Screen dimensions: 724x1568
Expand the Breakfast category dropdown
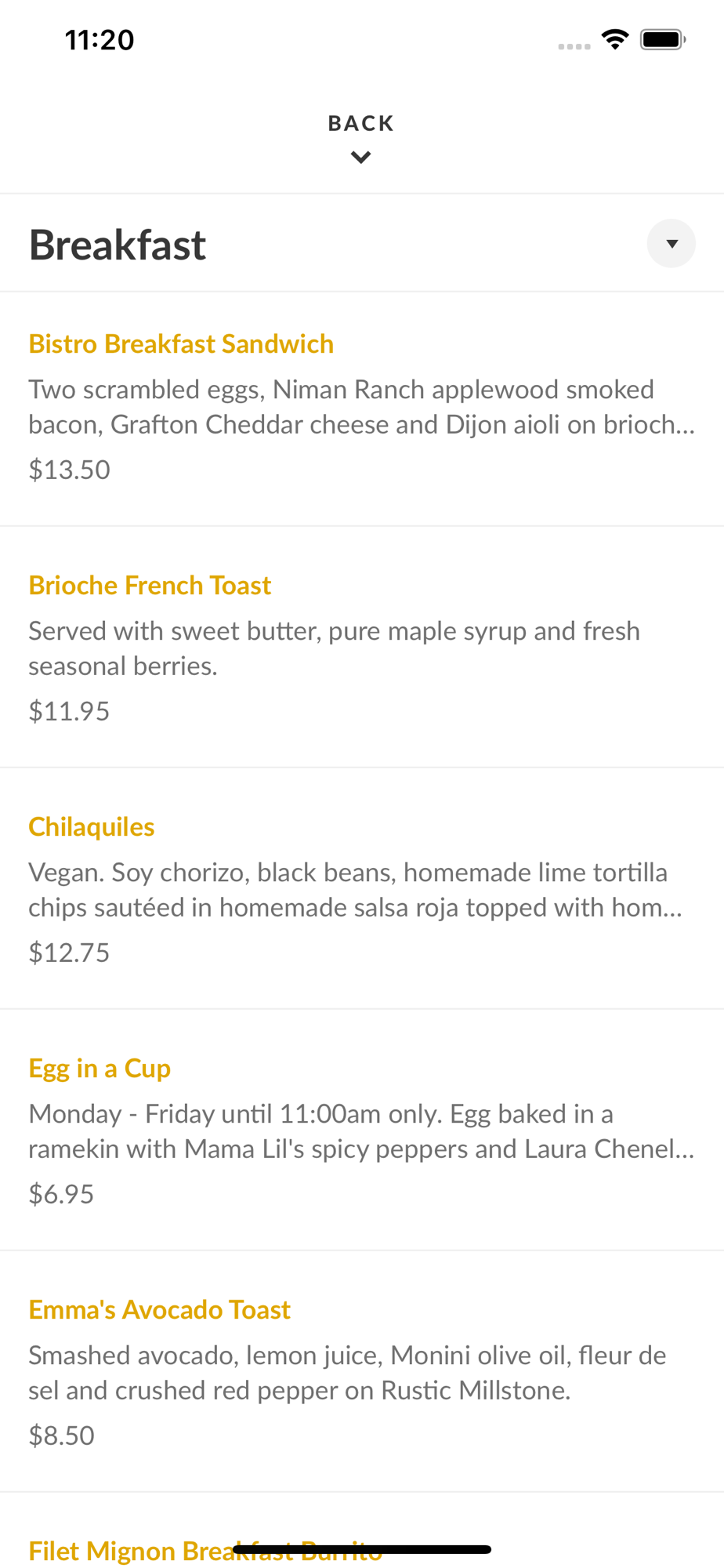coord(671,244)
